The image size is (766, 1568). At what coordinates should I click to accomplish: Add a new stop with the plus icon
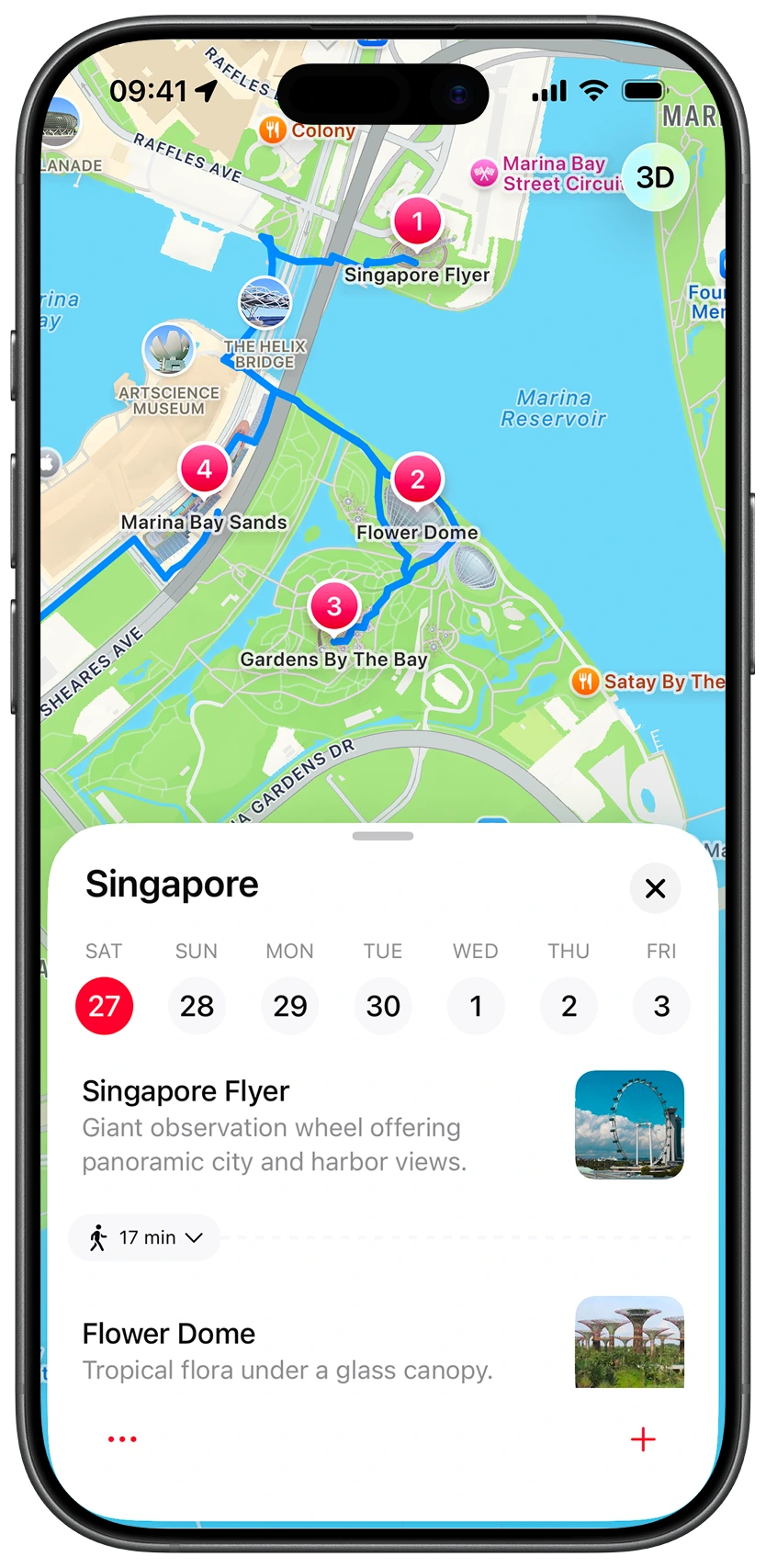click(643, 1439)
